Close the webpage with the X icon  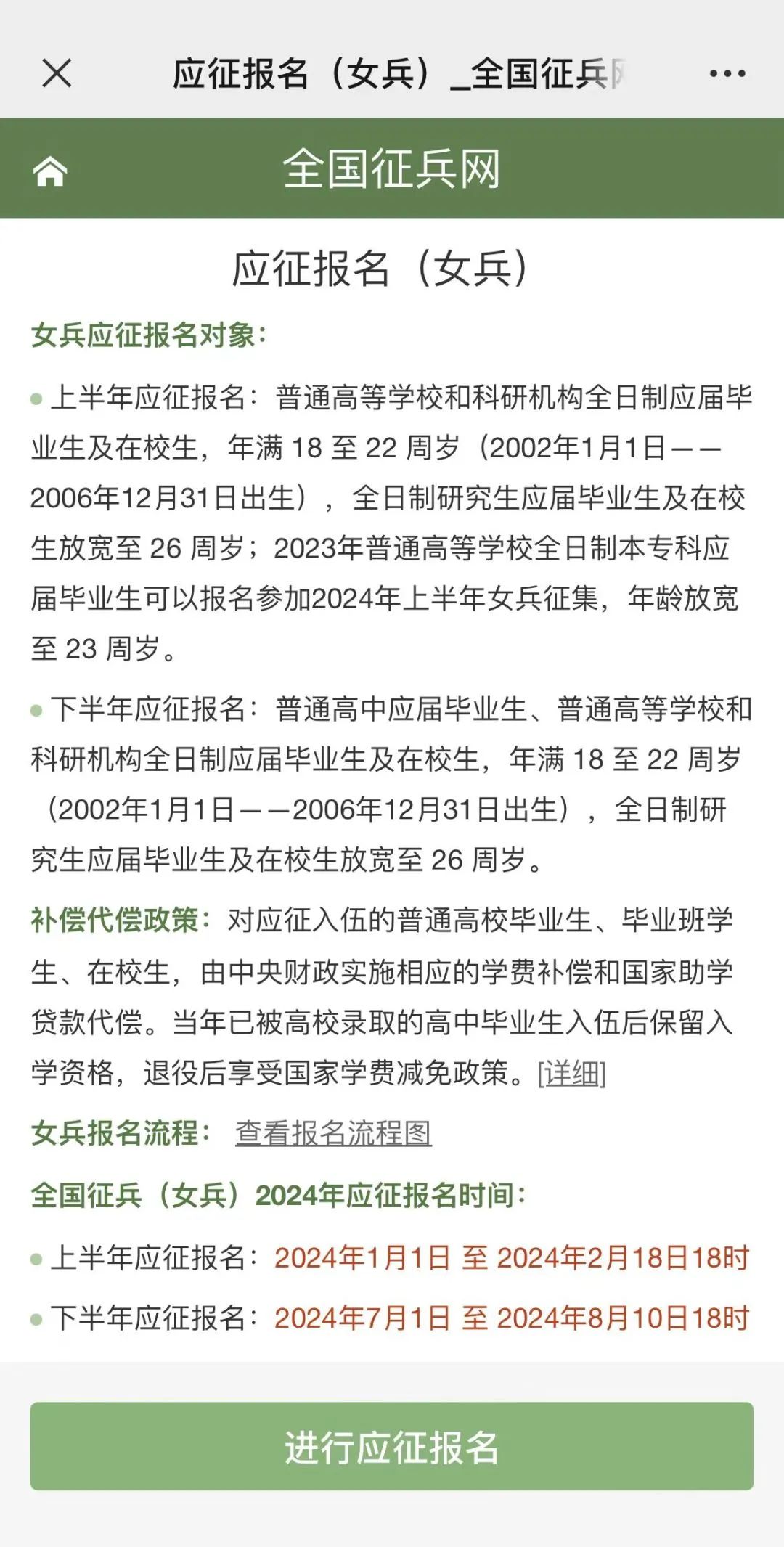pos(57,73)
